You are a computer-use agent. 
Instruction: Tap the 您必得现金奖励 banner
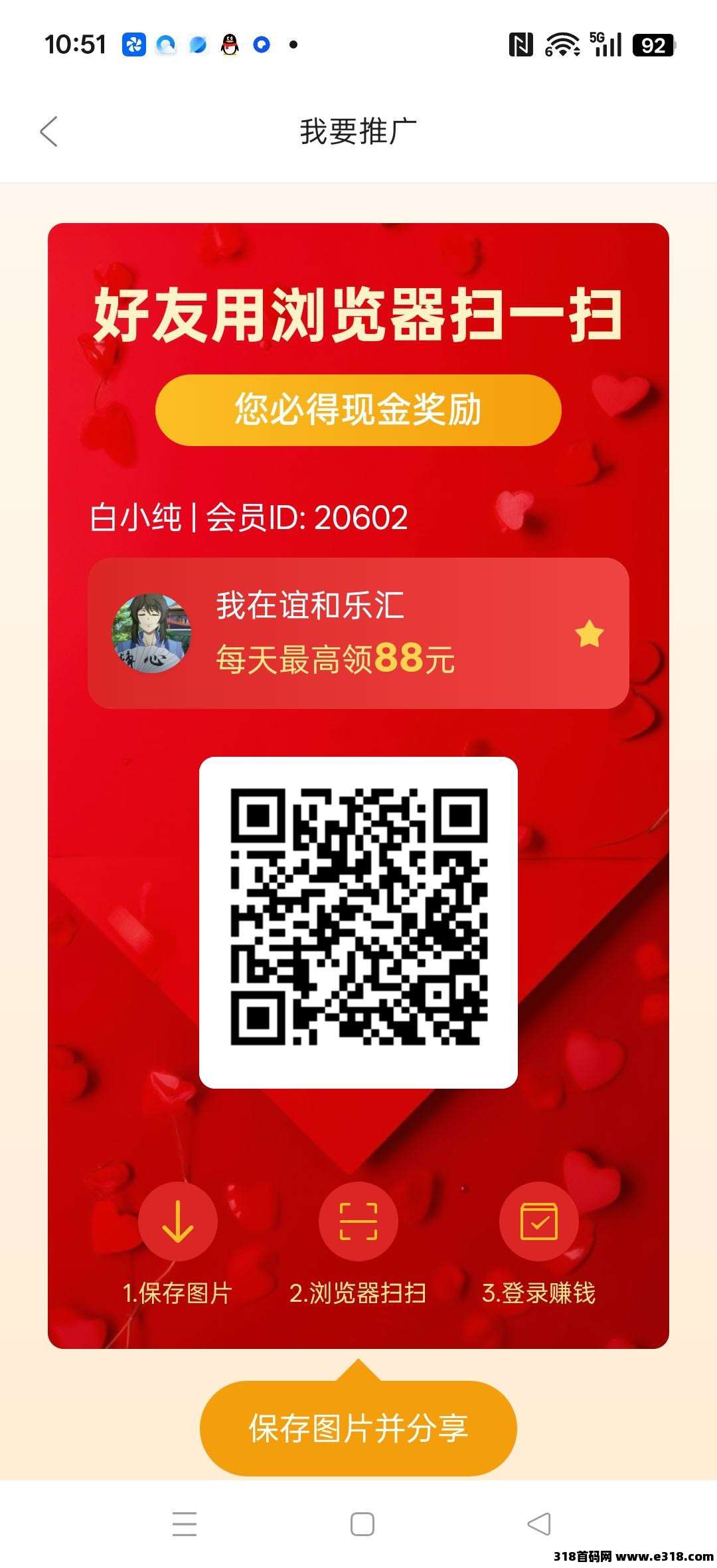click(357, 410)
